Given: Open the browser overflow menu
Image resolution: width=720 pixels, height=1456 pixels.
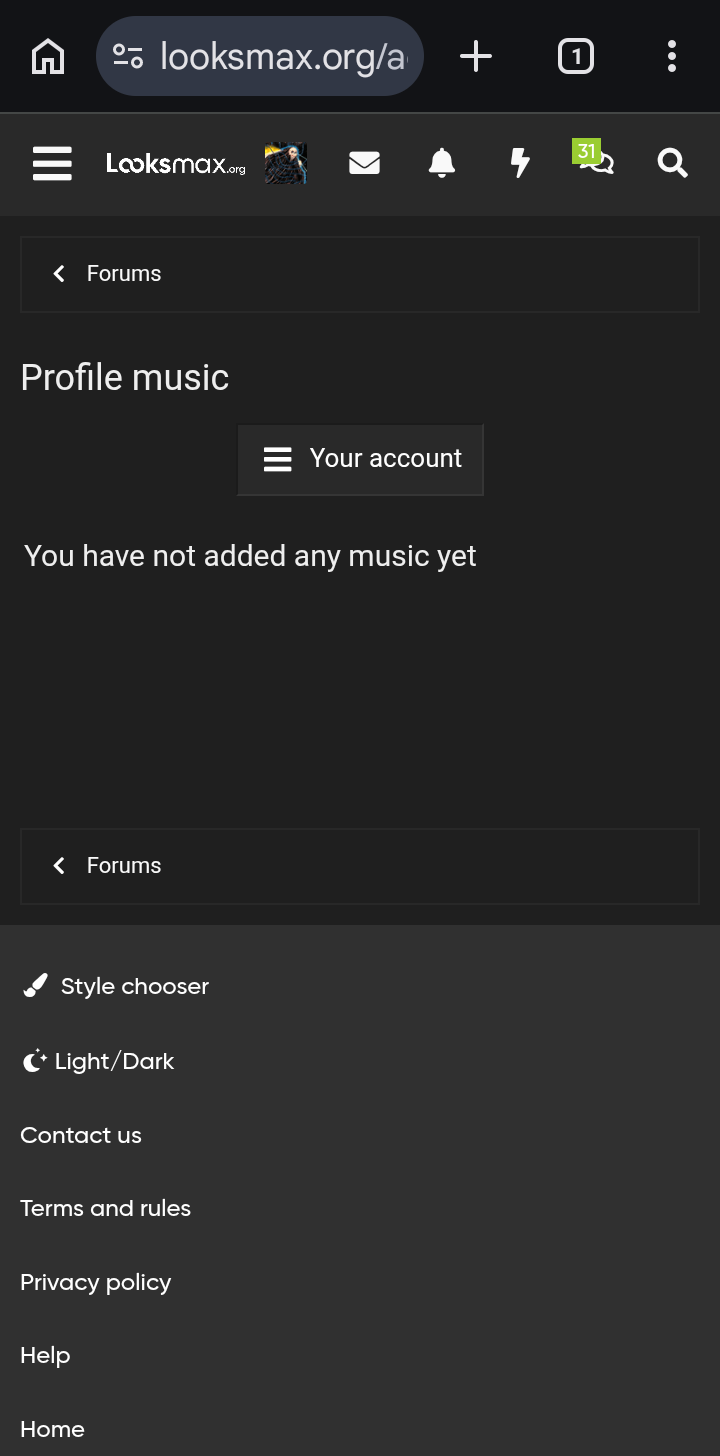Looking at the screenshot, I should [x=672, y=57].
